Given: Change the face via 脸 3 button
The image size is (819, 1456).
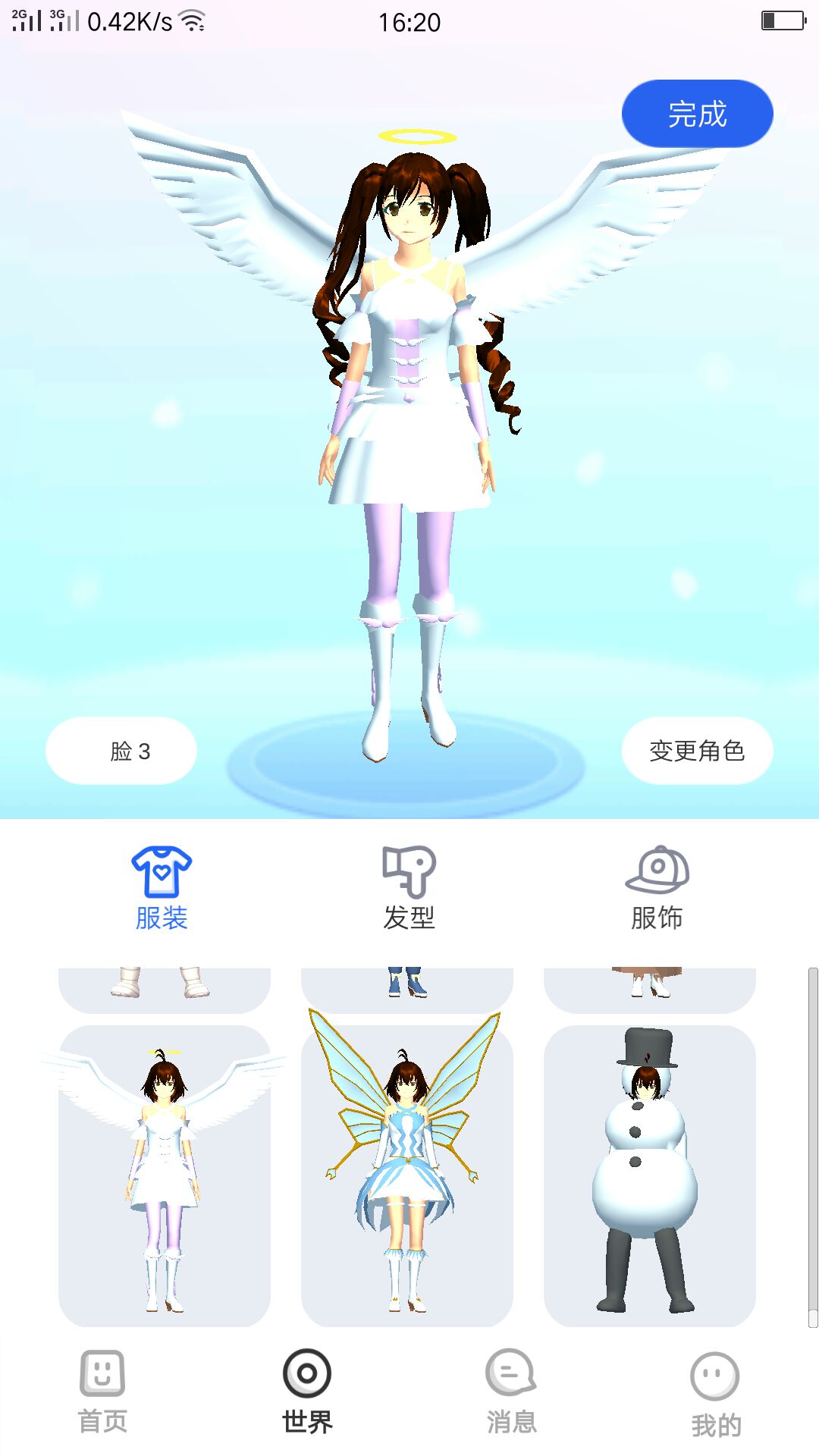Looking at the screenshot, I should (x=121, y=751).
